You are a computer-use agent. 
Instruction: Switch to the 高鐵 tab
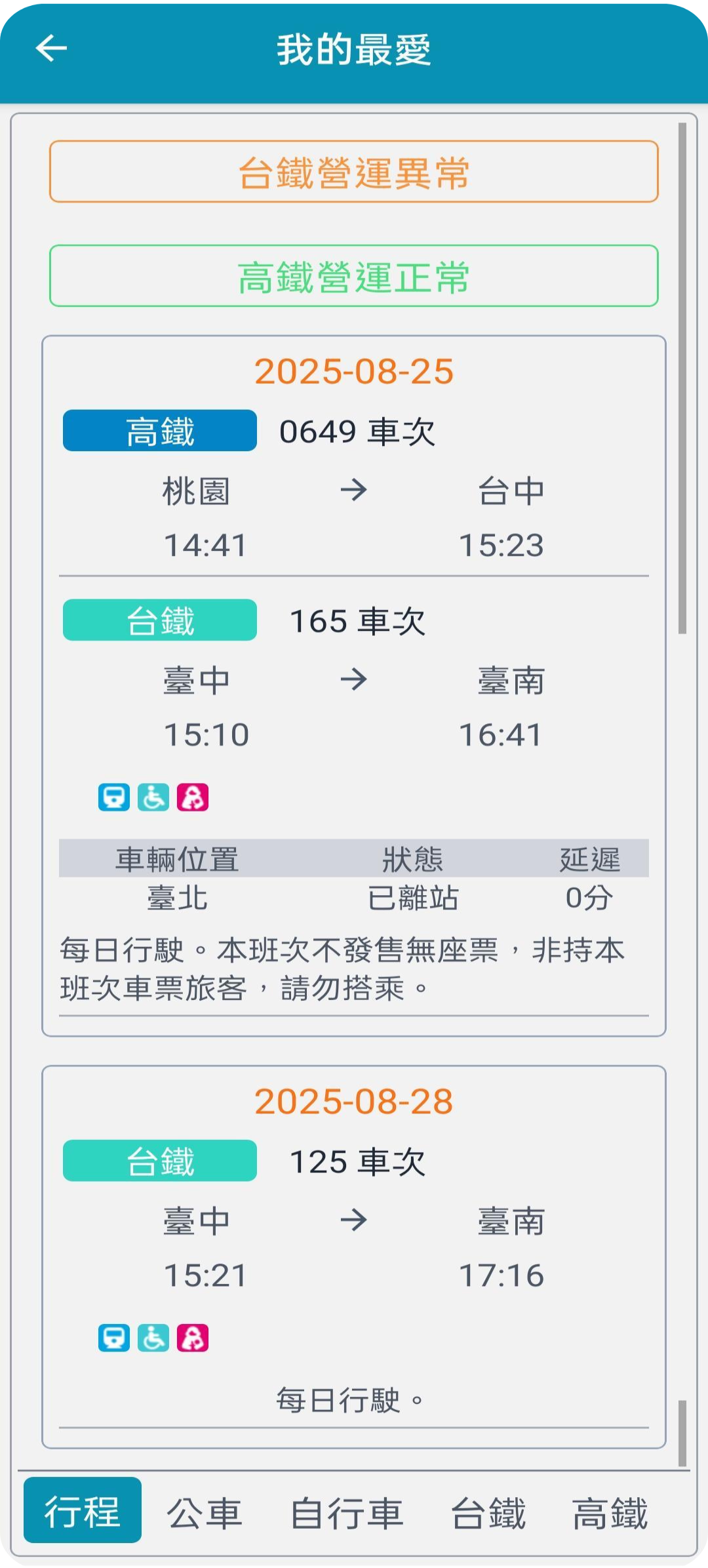click(x=610, y=1513)
